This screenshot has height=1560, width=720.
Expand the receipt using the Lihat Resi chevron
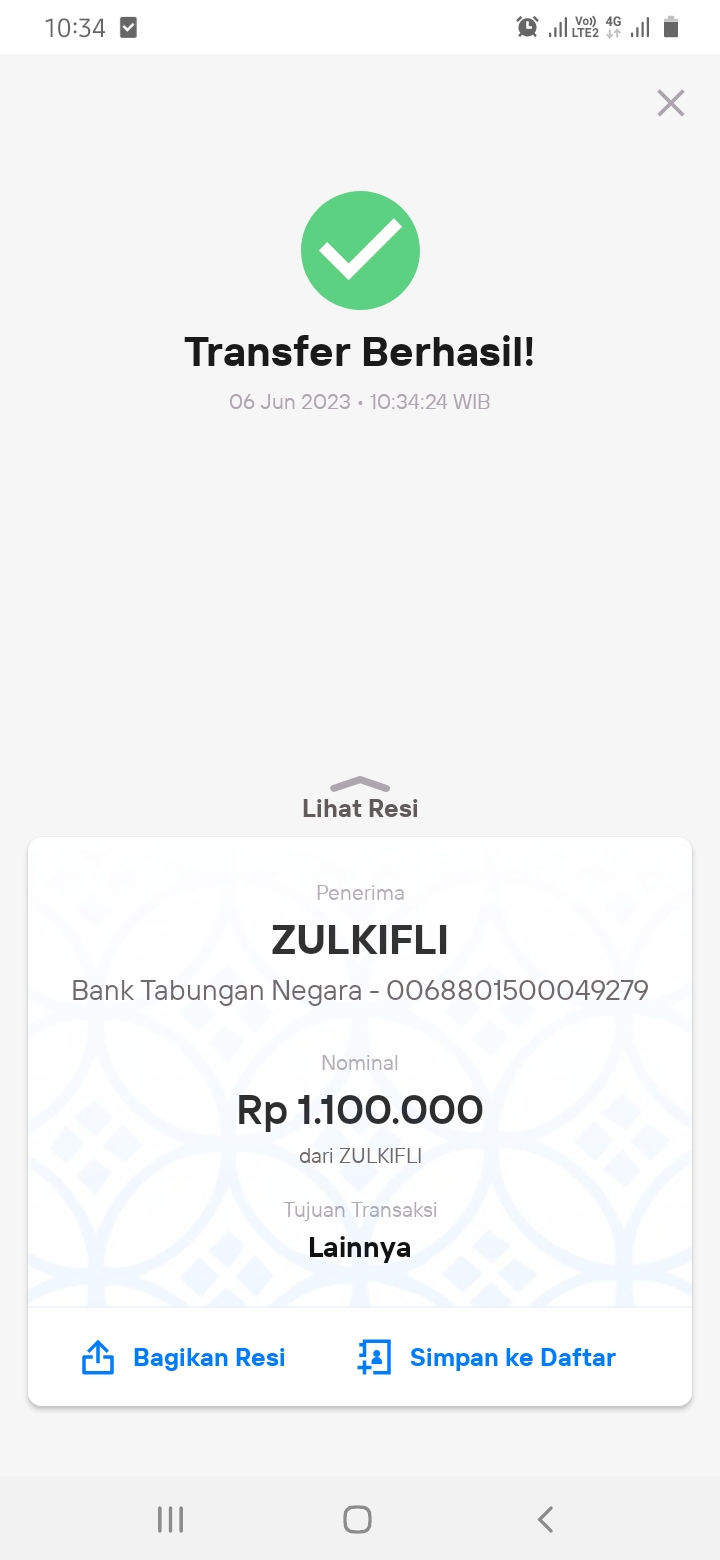pos(360,783)
